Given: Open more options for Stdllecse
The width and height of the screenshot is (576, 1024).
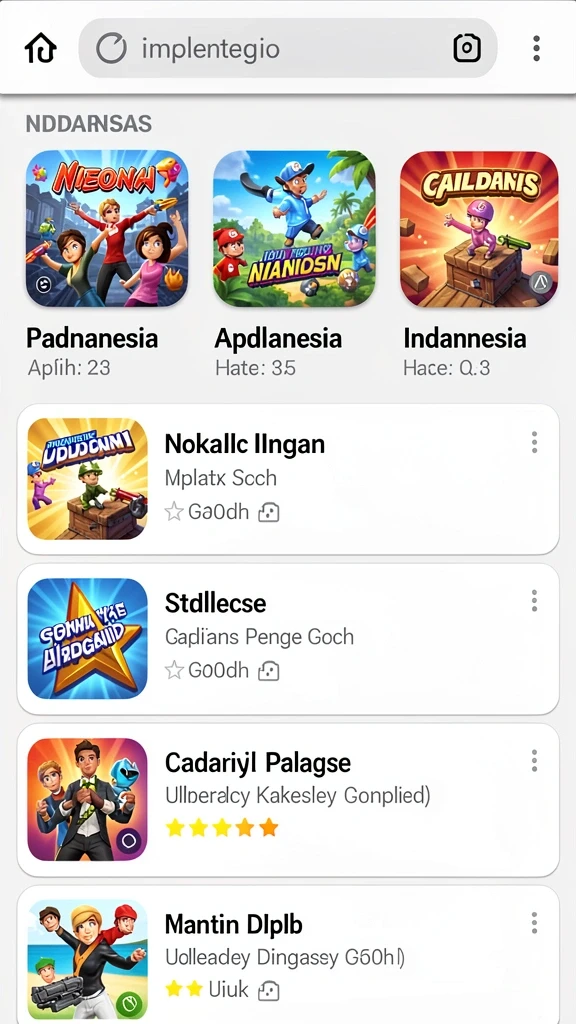Looking at the screenshot, I should (x=534, y=600).
